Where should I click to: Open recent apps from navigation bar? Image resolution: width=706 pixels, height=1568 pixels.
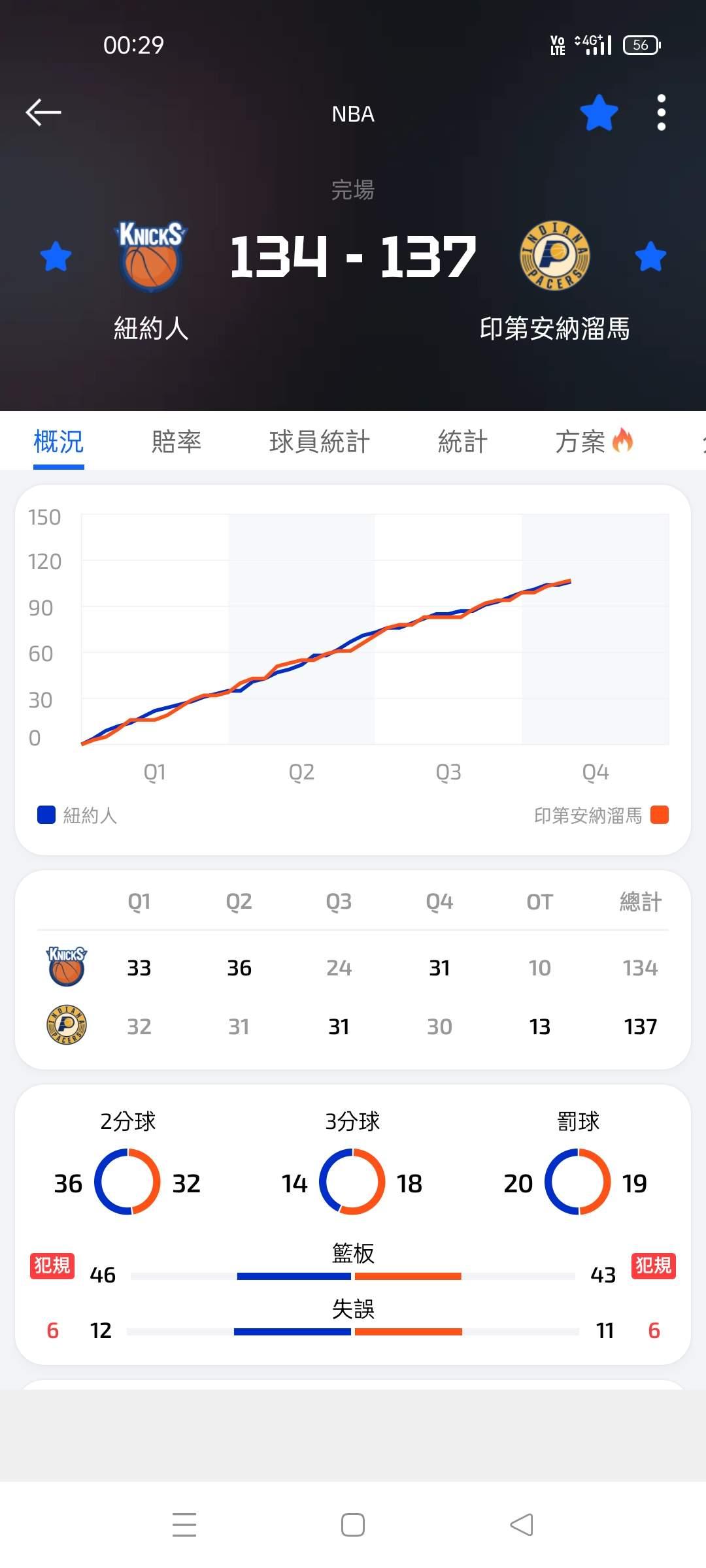click(184, 1525)
